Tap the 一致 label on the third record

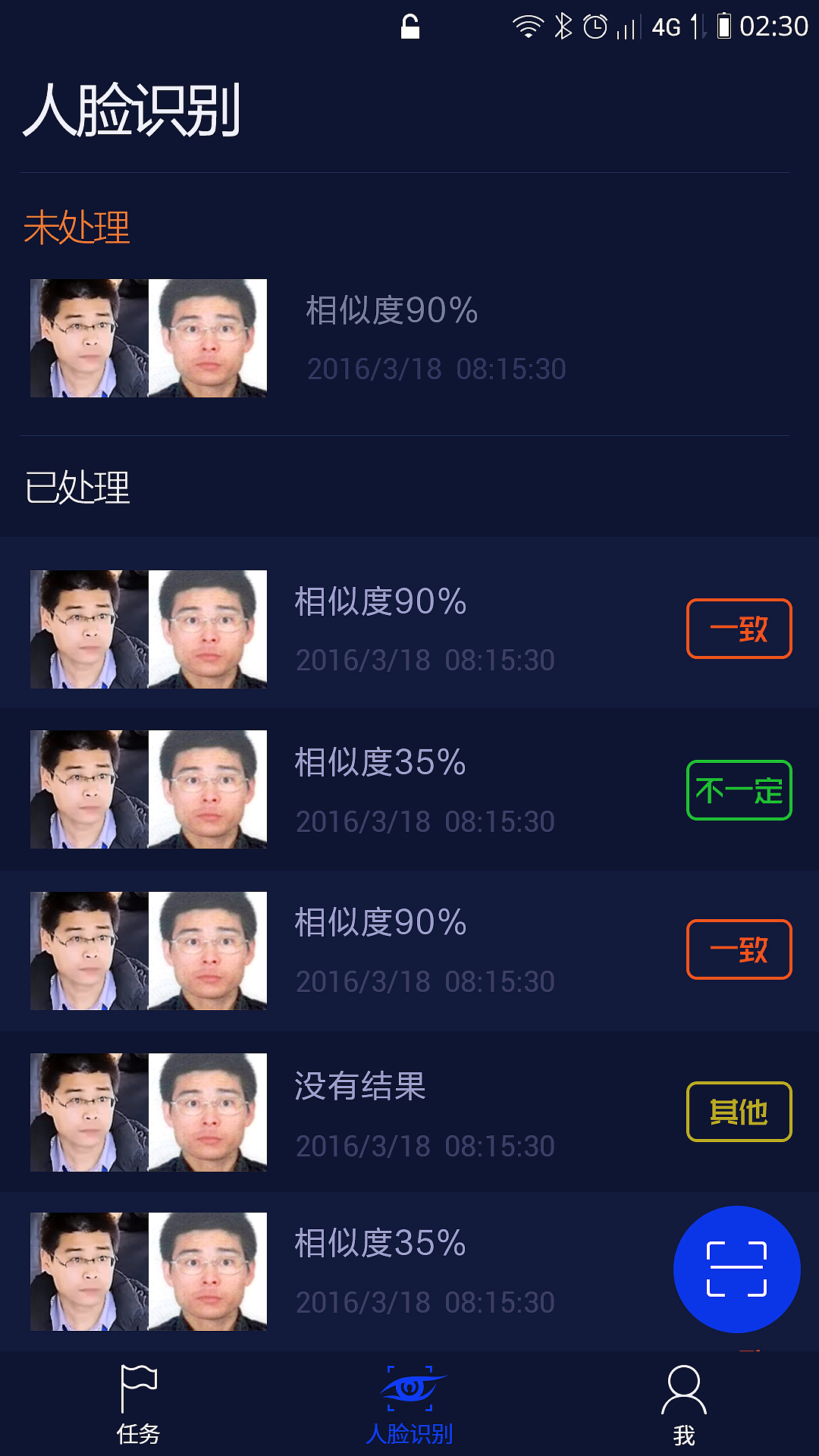click(x=738, y=949)
